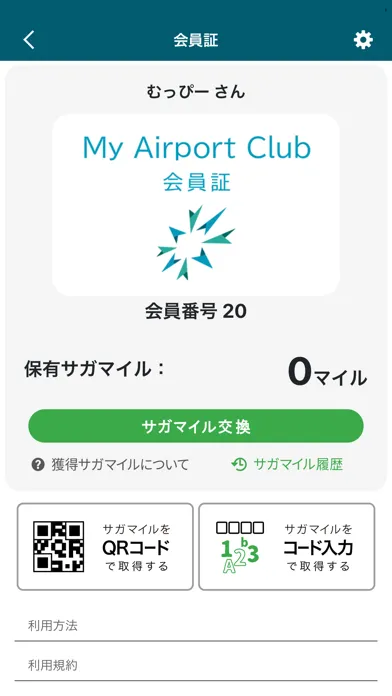Open the settings gear
Image resolution: width=392 pixels, height=696 pixels.
(363, 40)
